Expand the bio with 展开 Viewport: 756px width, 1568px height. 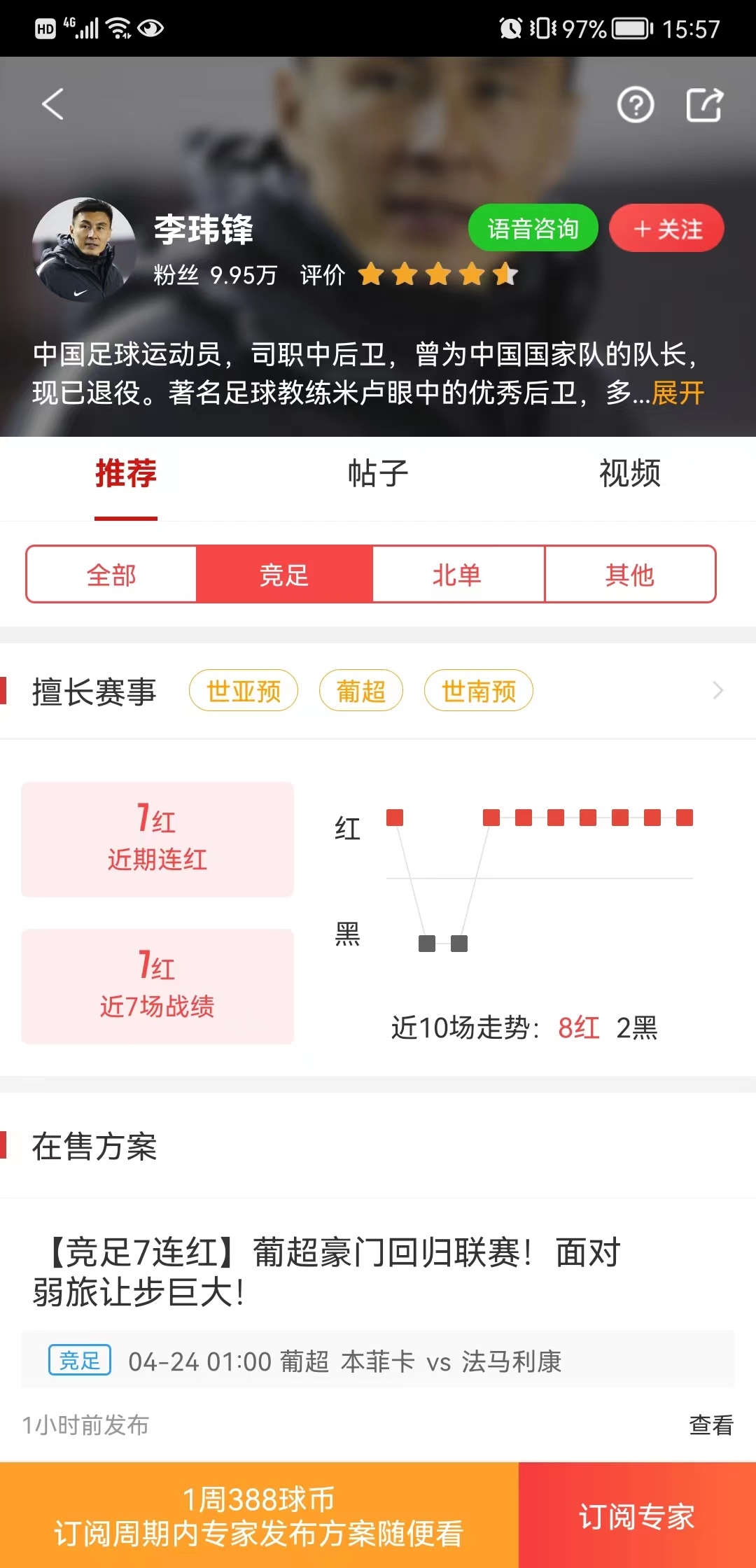pyautogui.click(x=678, y=393)
